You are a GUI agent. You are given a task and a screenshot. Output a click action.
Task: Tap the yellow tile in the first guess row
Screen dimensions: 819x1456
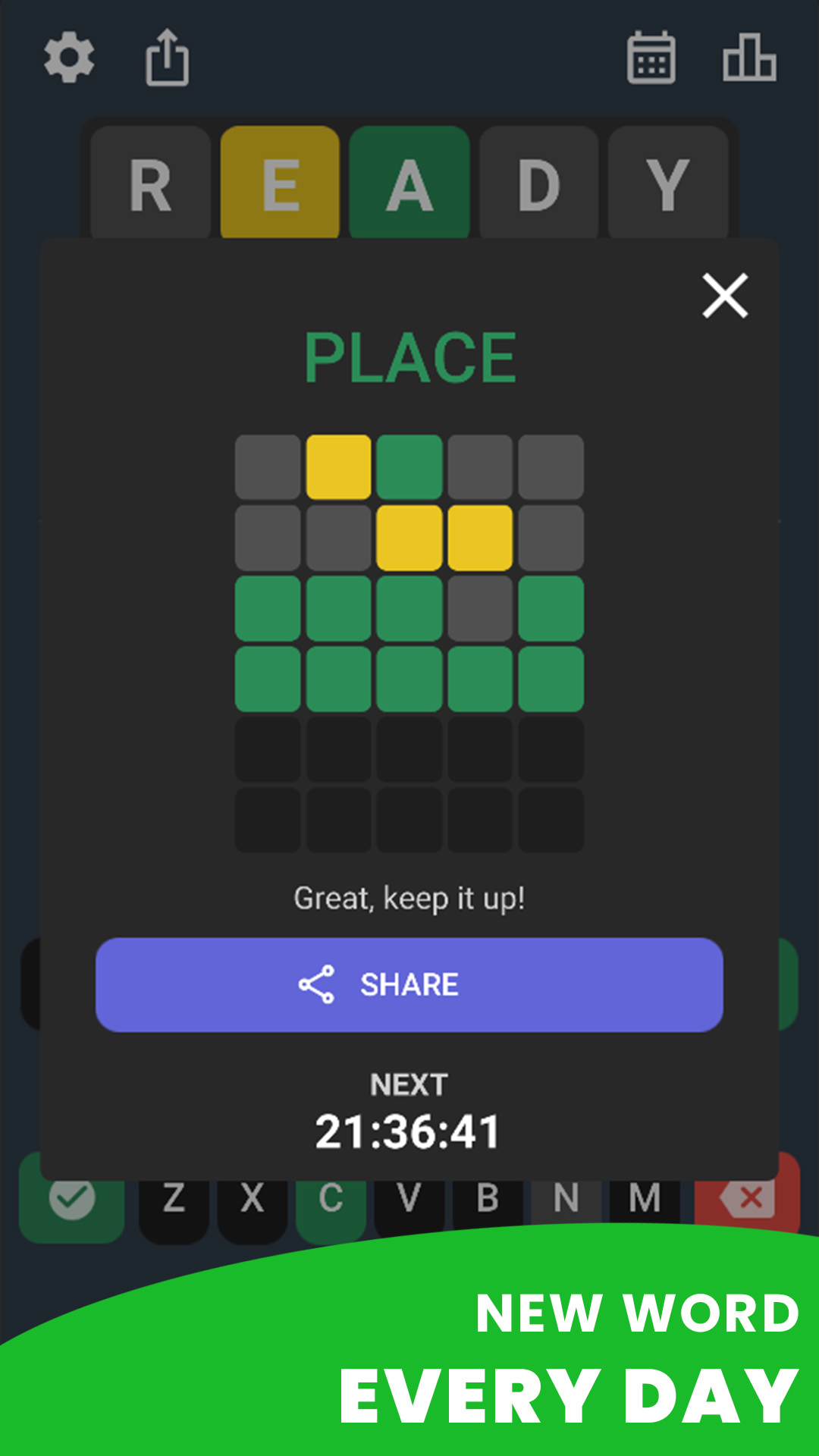[x=338, y=465]
